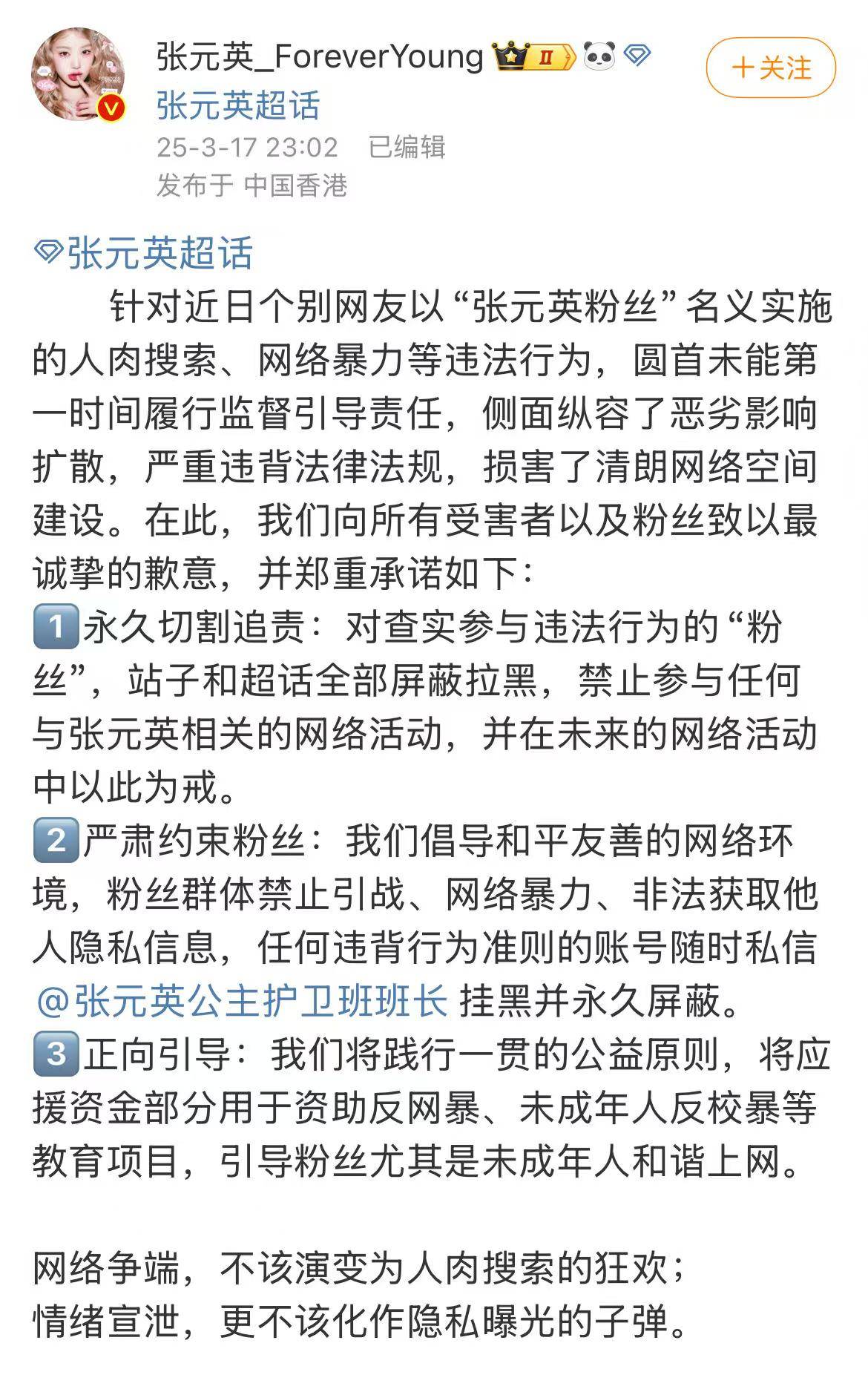Open mention @张元英公主护卫班班长
The width and height of the screenshot is (868, 1392).
pyautogui.click(x=243, y=1002)
